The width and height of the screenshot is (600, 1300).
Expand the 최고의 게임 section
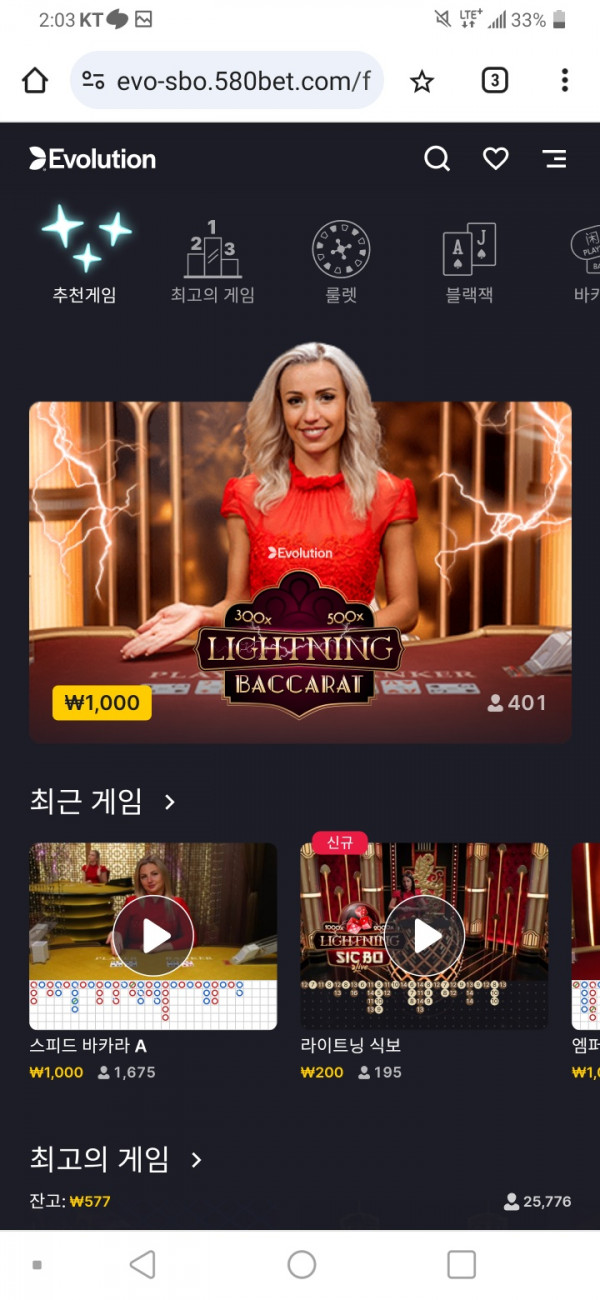[x=197, y=1160]
